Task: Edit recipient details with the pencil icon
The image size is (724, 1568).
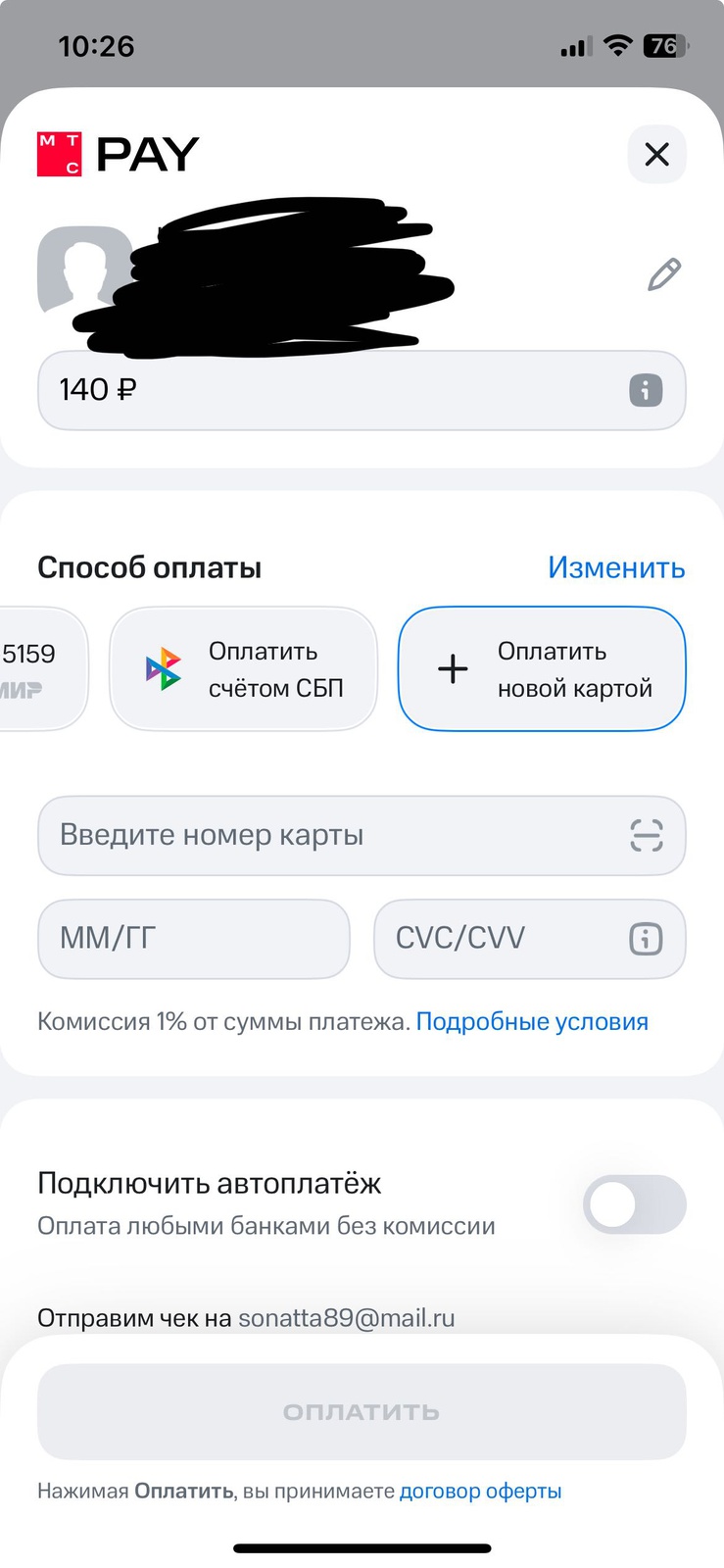Action: [663, 275]
